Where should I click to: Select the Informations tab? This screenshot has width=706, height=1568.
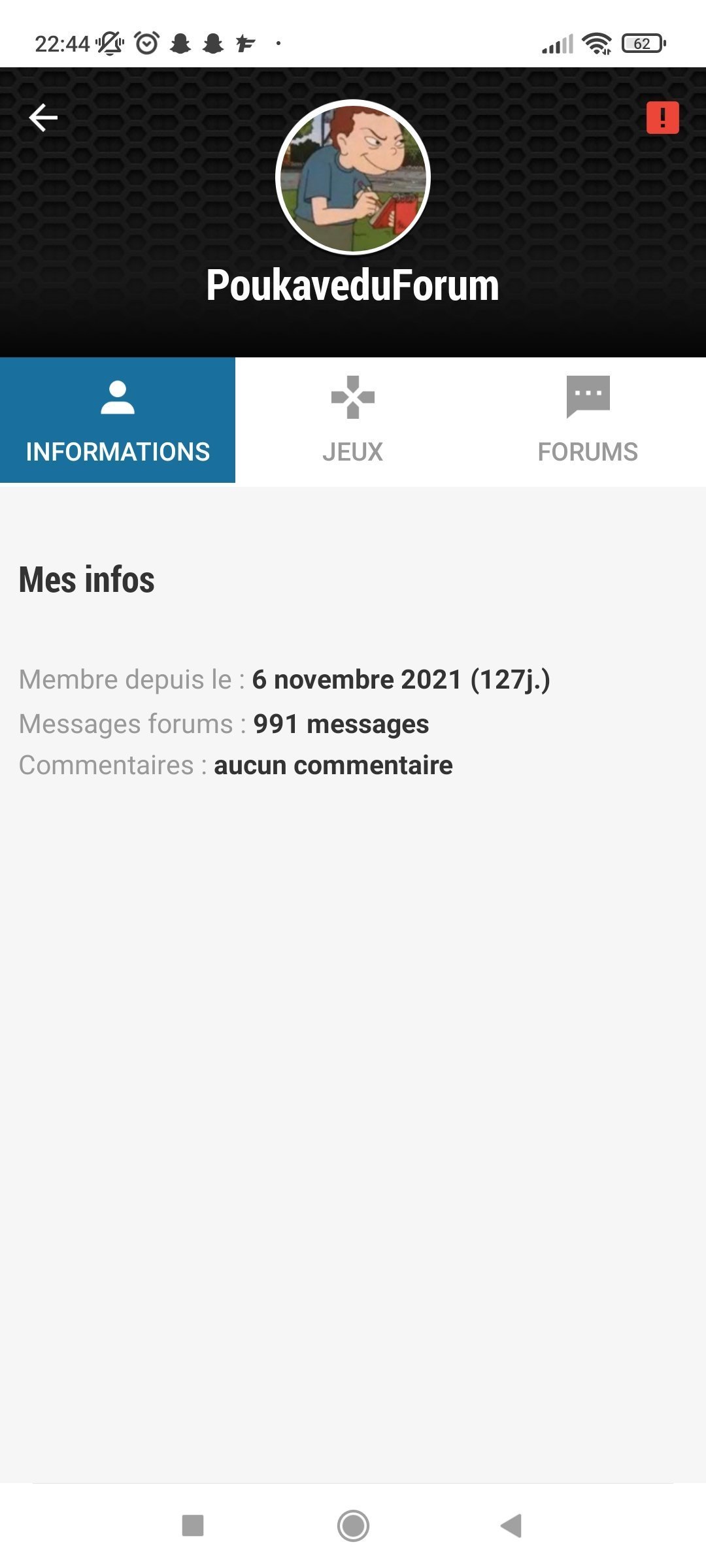[118, 420]
